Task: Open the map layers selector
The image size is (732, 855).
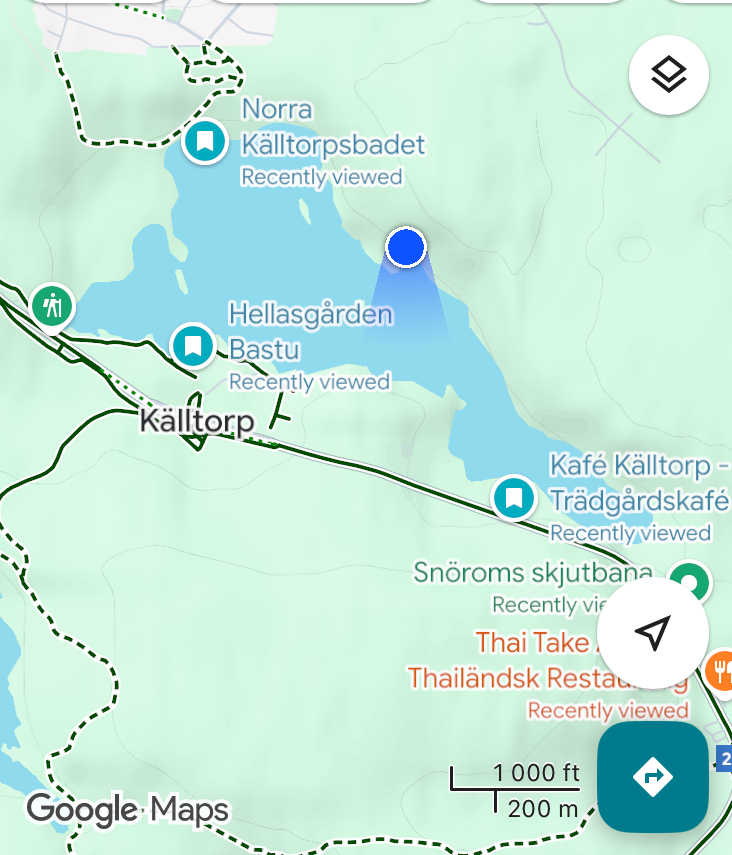Action: coord(669,74)
